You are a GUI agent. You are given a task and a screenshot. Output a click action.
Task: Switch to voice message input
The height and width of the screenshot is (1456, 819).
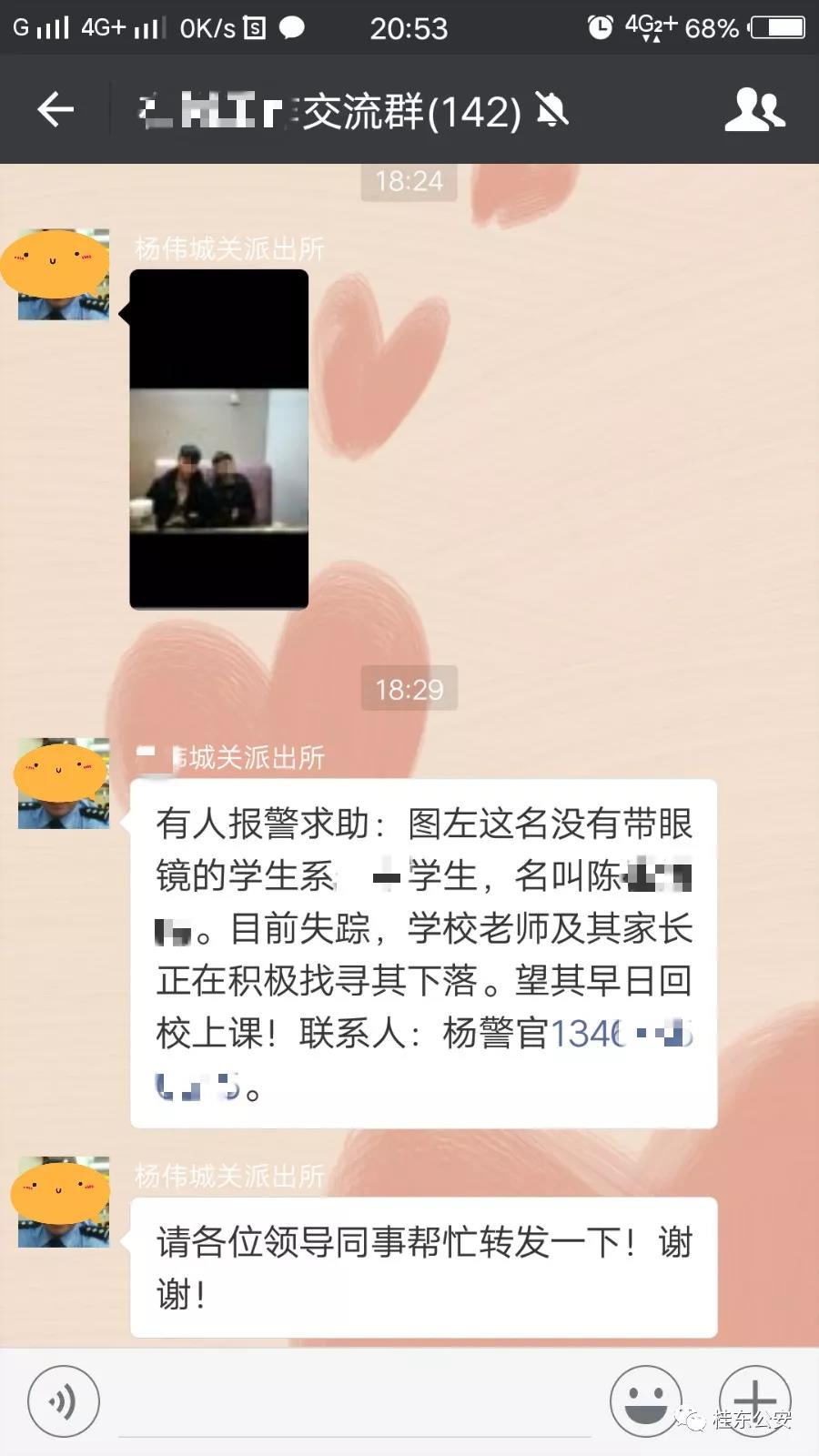(63, 1401)
